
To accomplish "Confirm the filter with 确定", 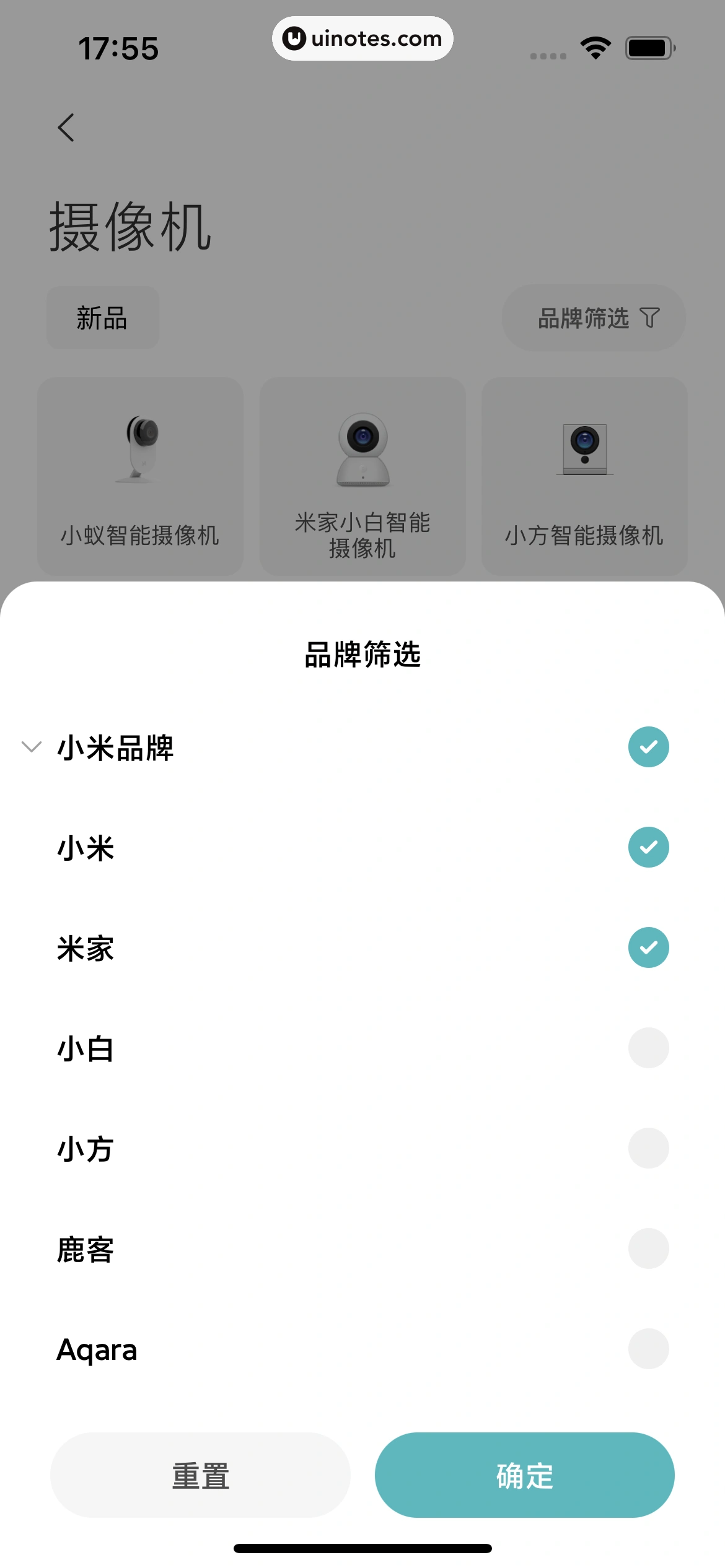I will click(x=524, y=1475).
